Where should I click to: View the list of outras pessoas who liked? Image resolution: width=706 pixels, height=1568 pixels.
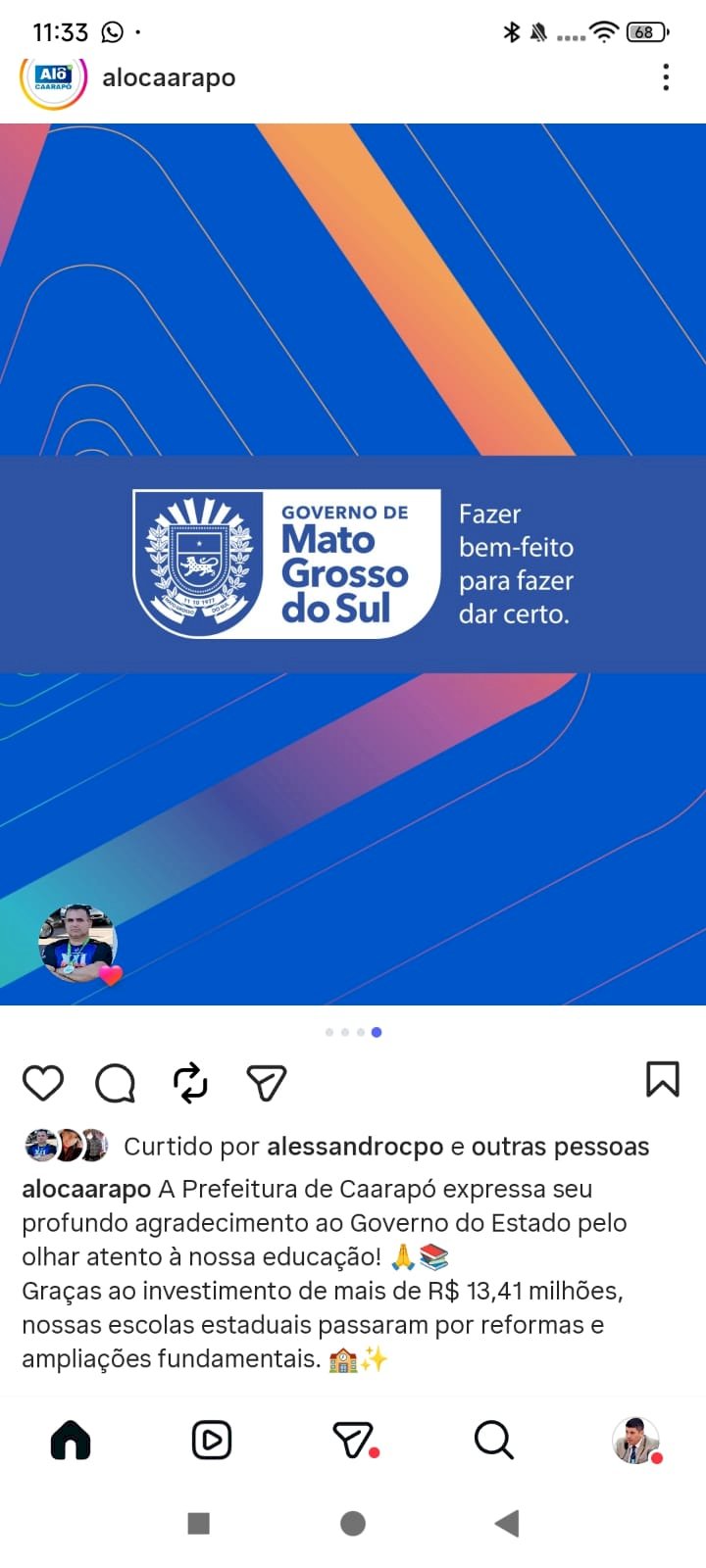[x=560, y=1147]
